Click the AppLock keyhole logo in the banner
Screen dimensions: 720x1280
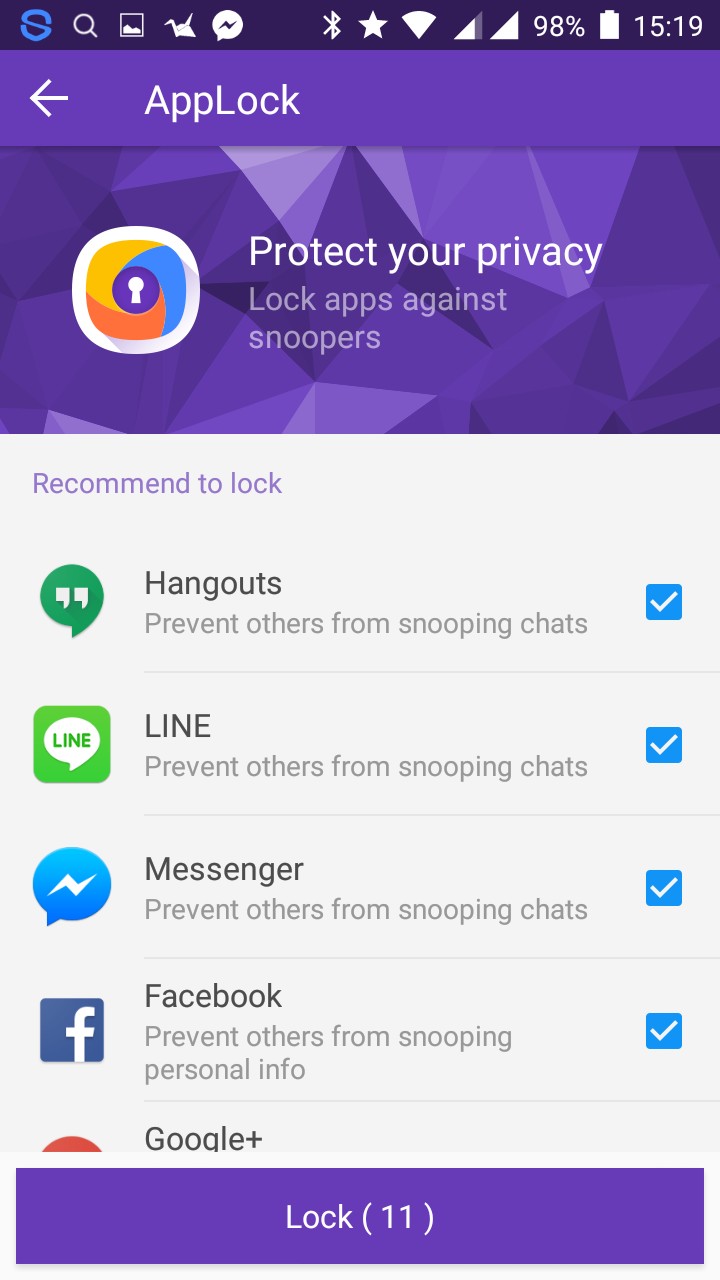[136, 288]
